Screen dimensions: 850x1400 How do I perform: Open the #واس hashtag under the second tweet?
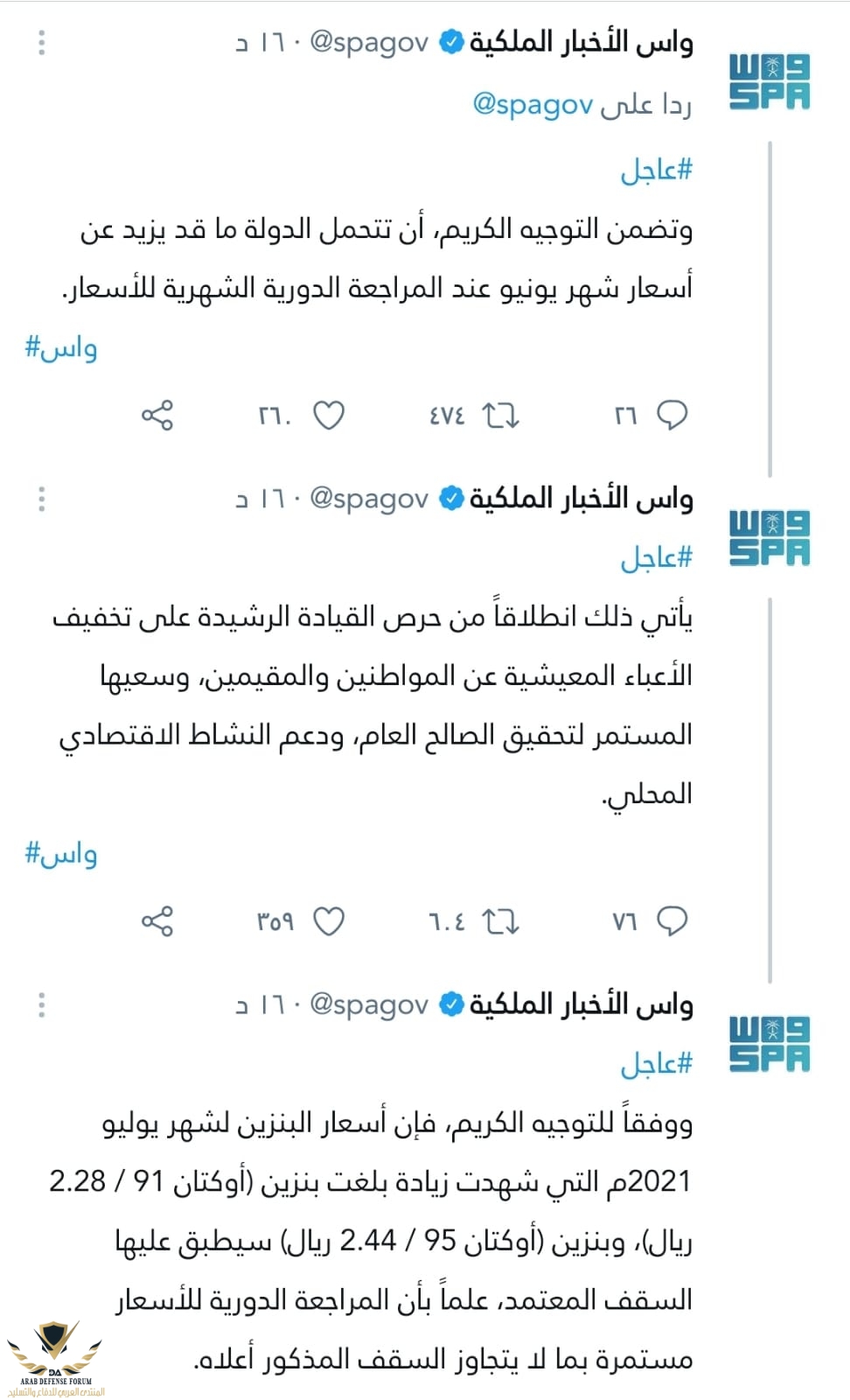60,853
